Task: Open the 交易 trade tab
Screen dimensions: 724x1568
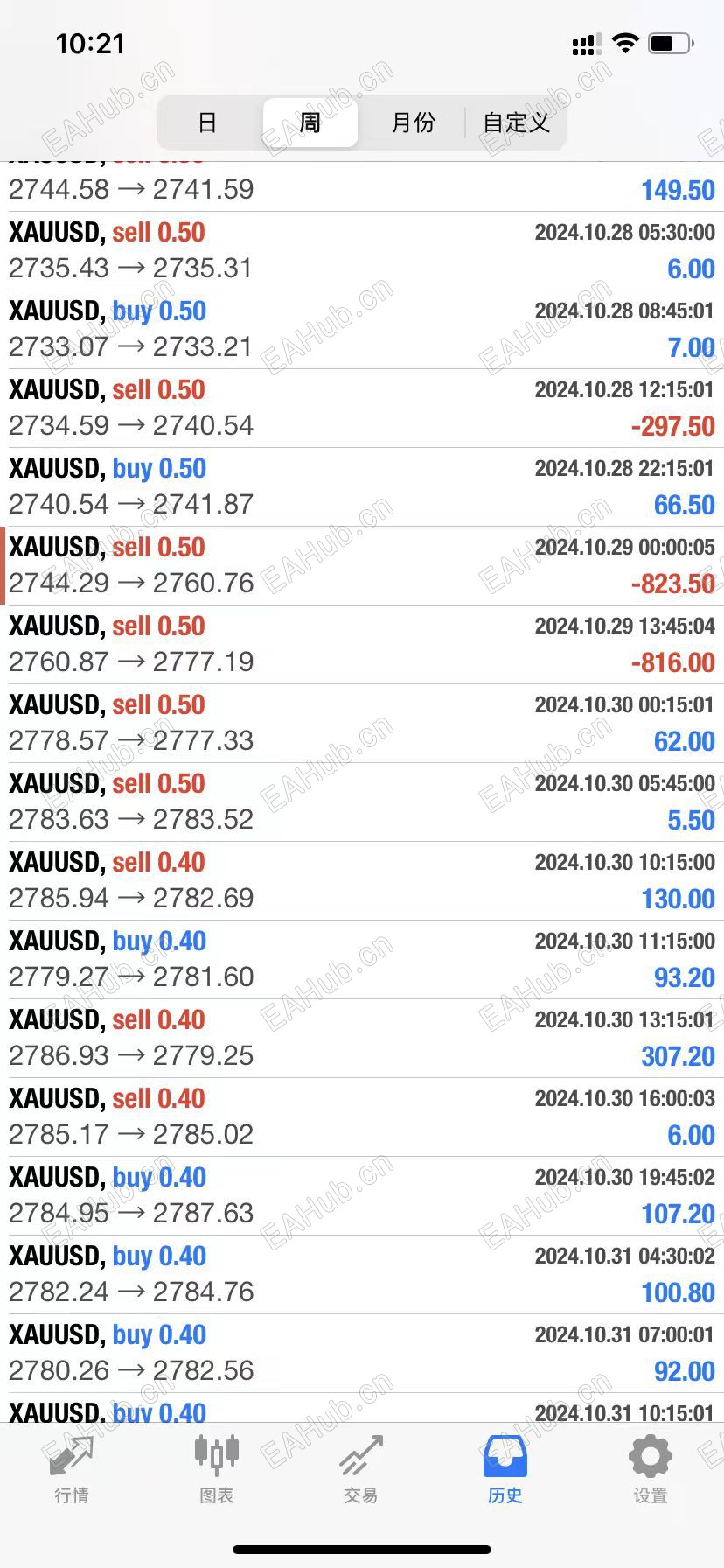Action: tap(361, 1470)
